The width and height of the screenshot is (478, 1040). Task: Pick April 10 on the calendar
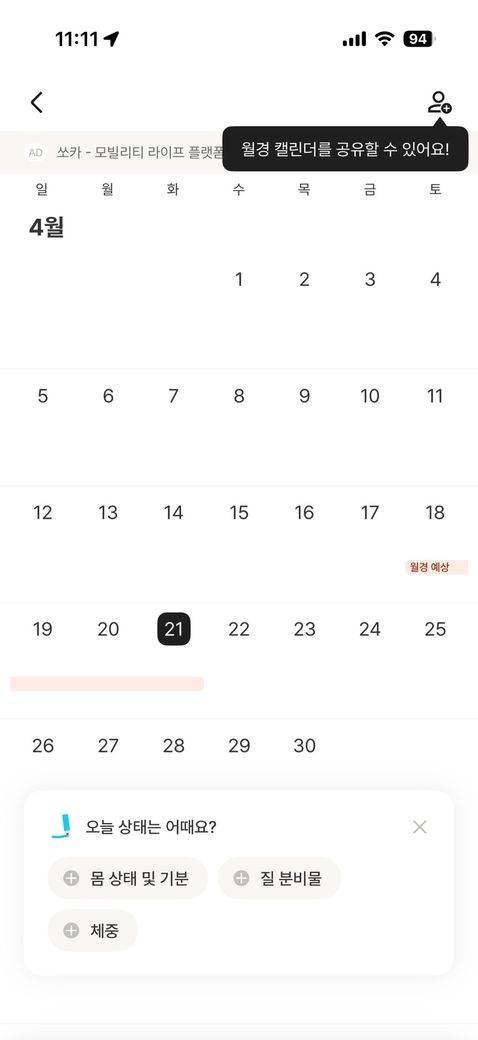click(x=369, y=396)
